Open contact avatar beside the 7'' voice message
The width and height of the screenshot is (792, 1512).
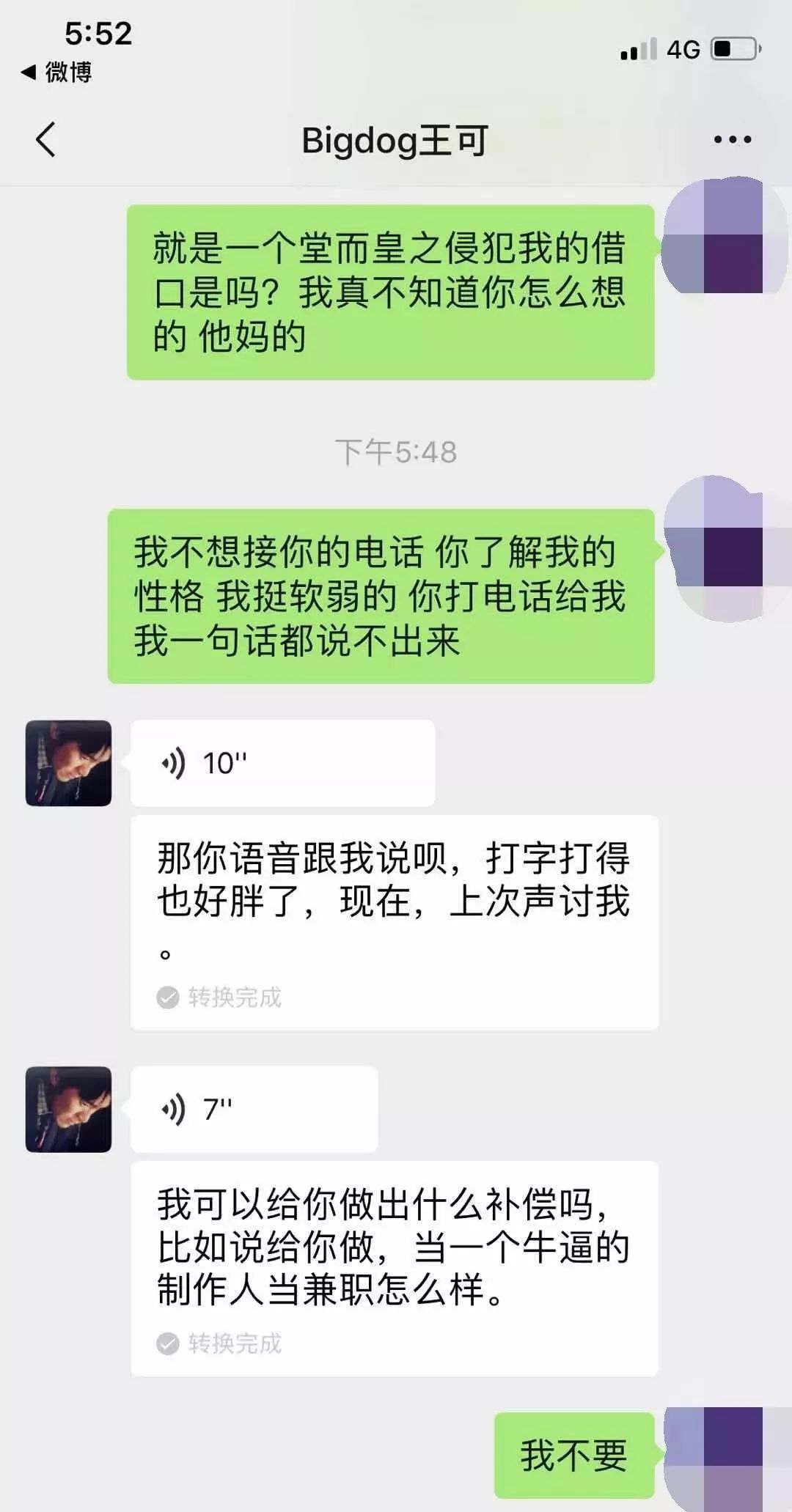click(x=69, y=1109)
